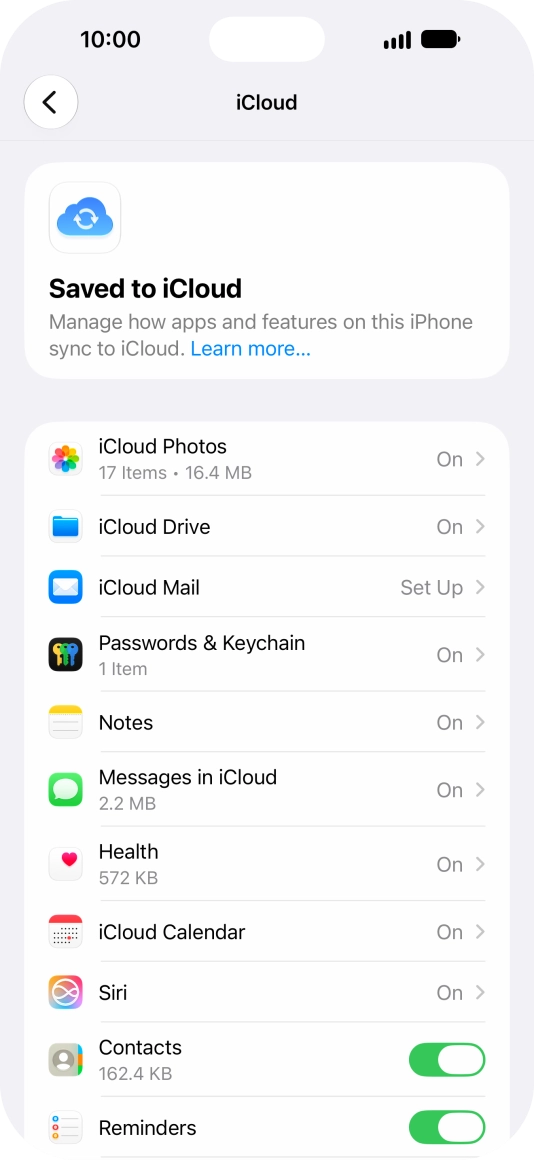The width and height of the screenshot is (534, 1160).
Task: Open iCloud Drive settings
Action: pyautogui.click(x=267, y=527)
